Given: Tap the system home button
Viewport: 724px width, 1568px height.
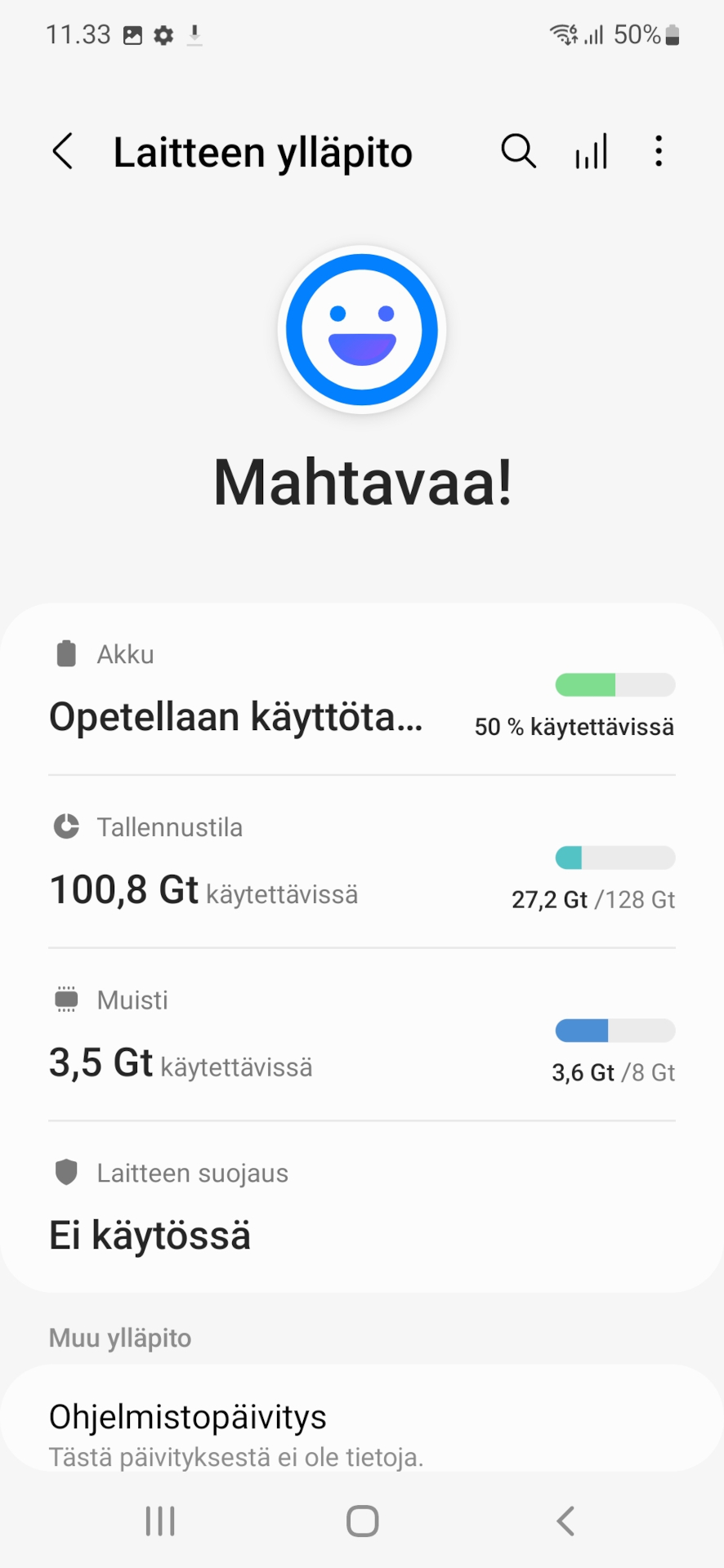Looking at the screenshot, I should coord(362,1521).
